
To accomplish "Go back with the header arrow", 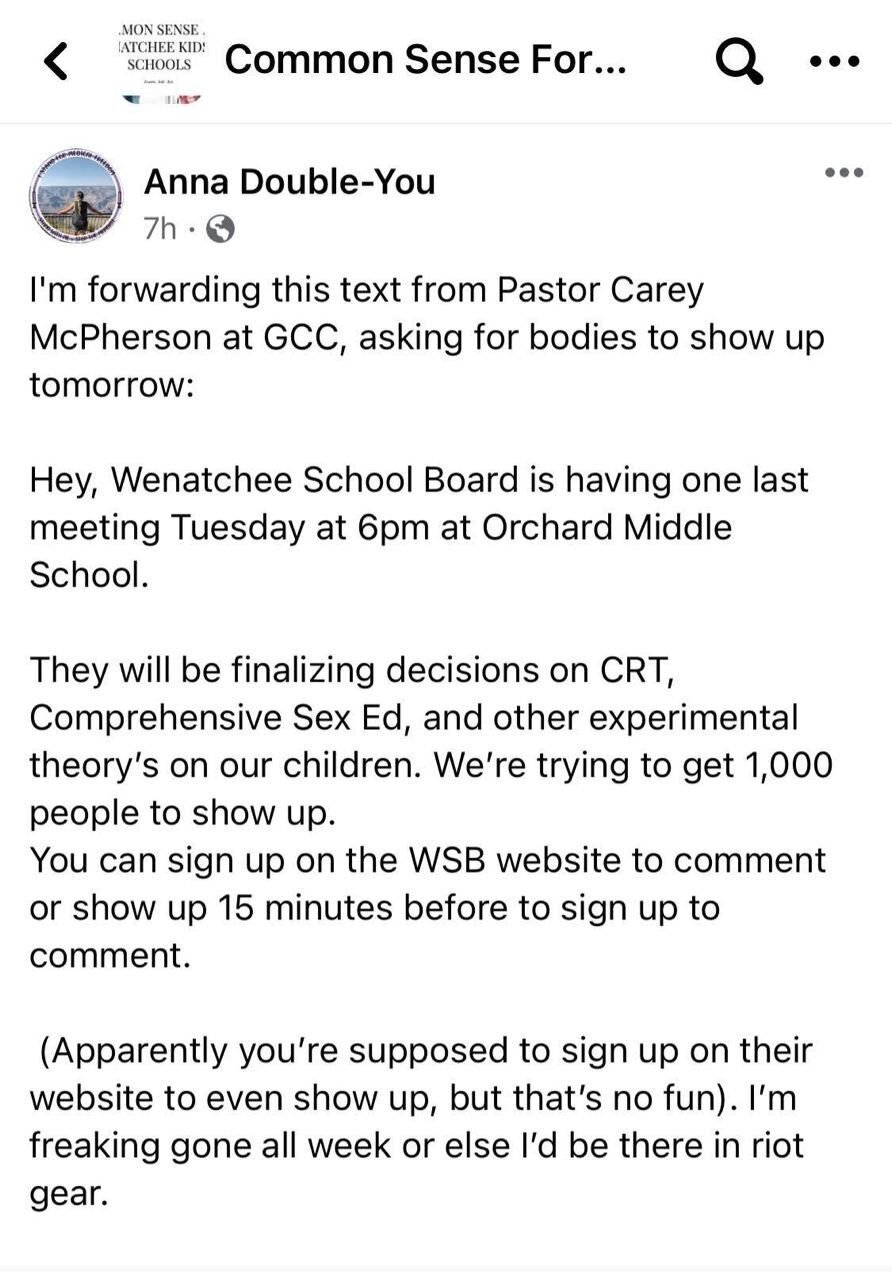I will tap(57, 61).
